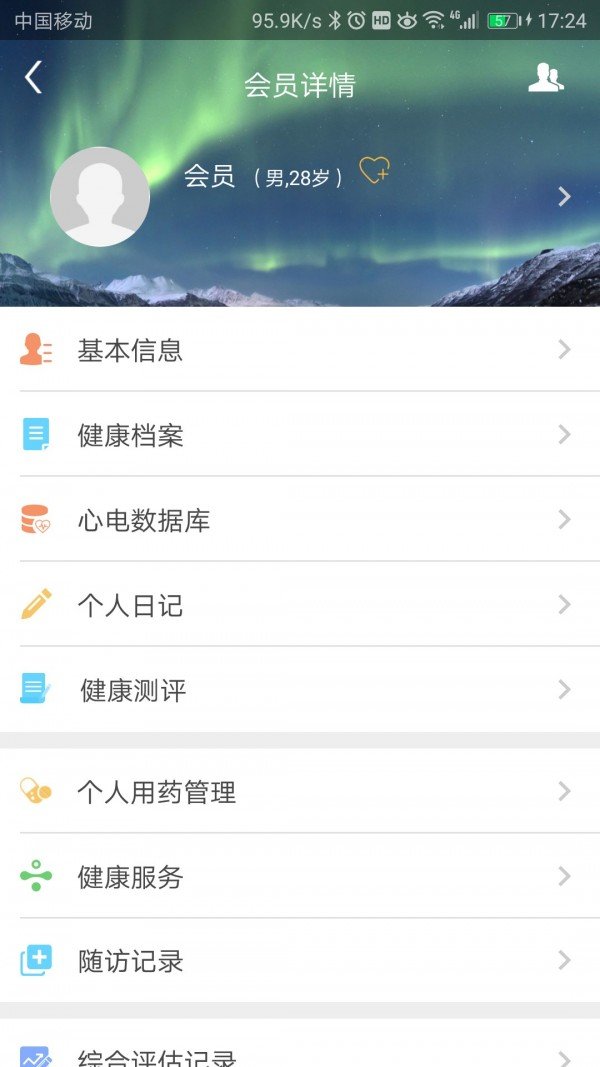View the 心电数据库 entry
Viewport: 600px width, 1067px height.
click(300, 520)
